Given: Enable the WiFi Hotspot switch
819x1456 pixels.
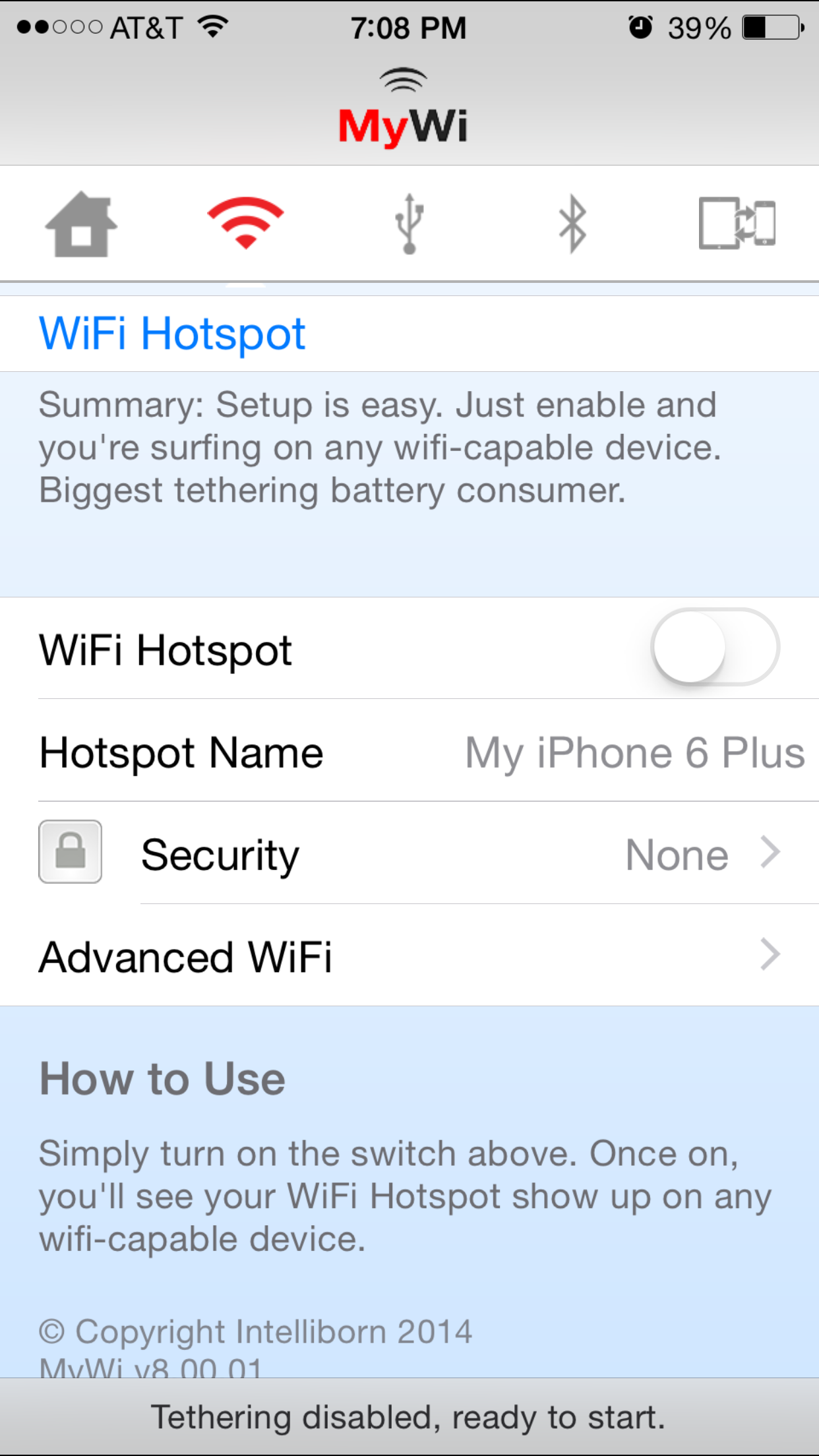Looking at the screenshot, I should point(715,648).
